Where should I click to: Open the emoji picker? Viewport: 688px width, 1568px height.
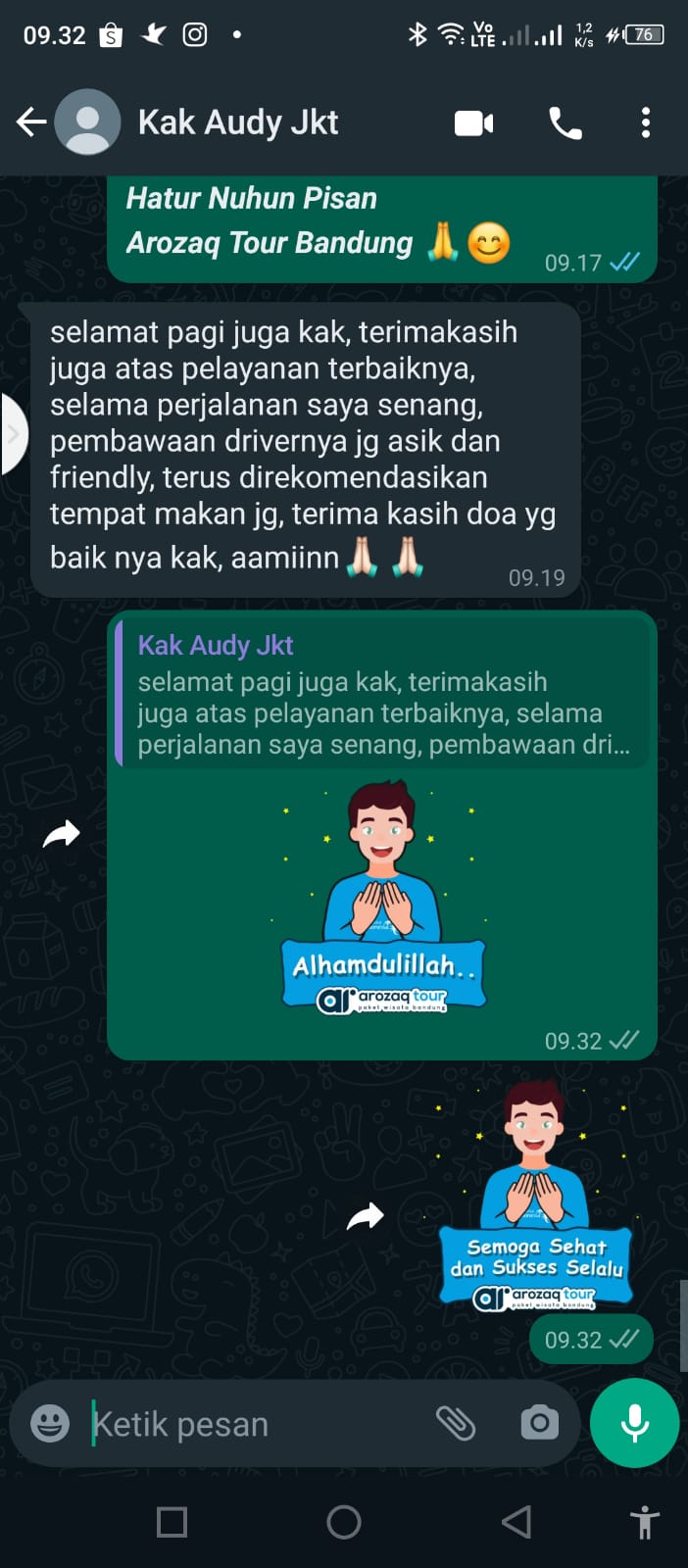(x=50, y=1423)
